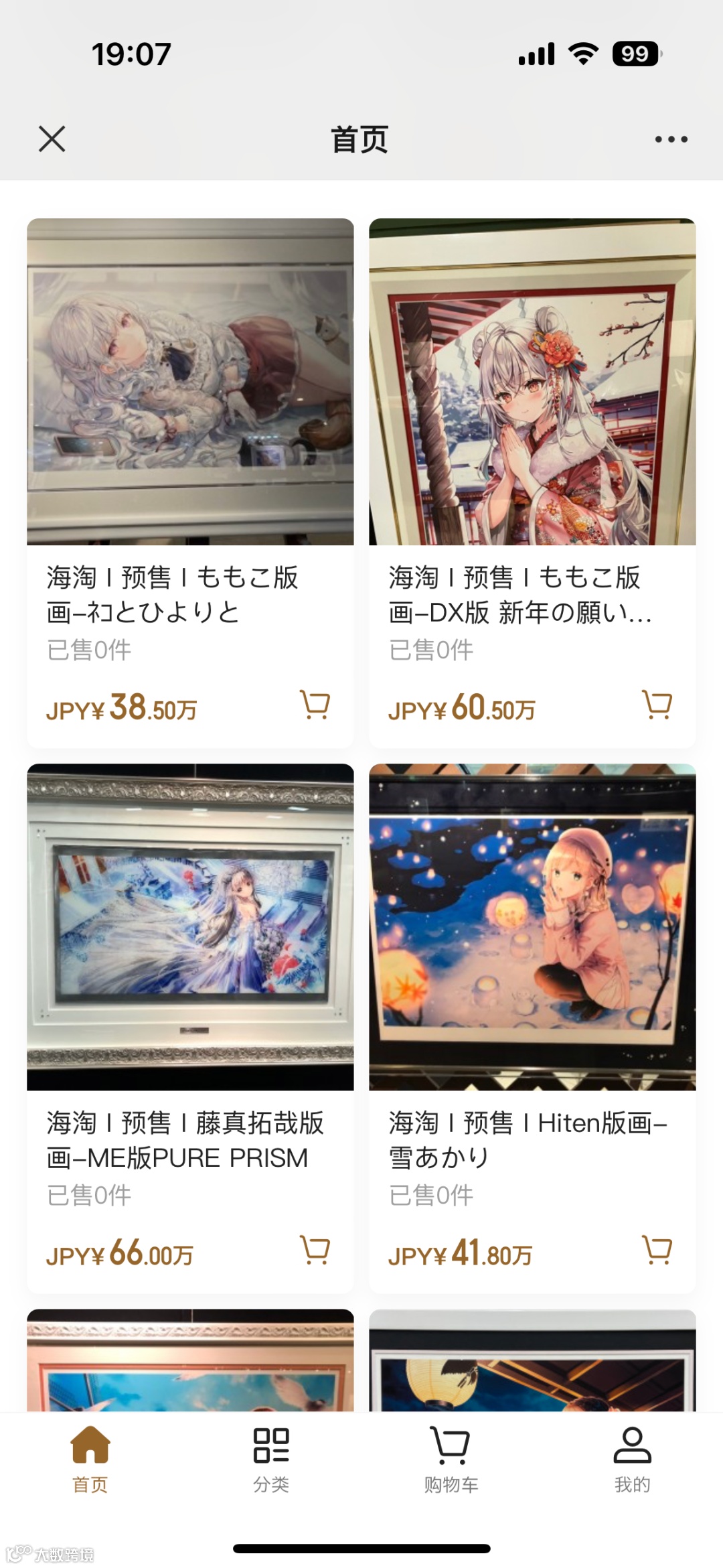This screenshot has width=723, height=1568.
Task: View the DX版 新年の願い print
Action: pos(532,382)
